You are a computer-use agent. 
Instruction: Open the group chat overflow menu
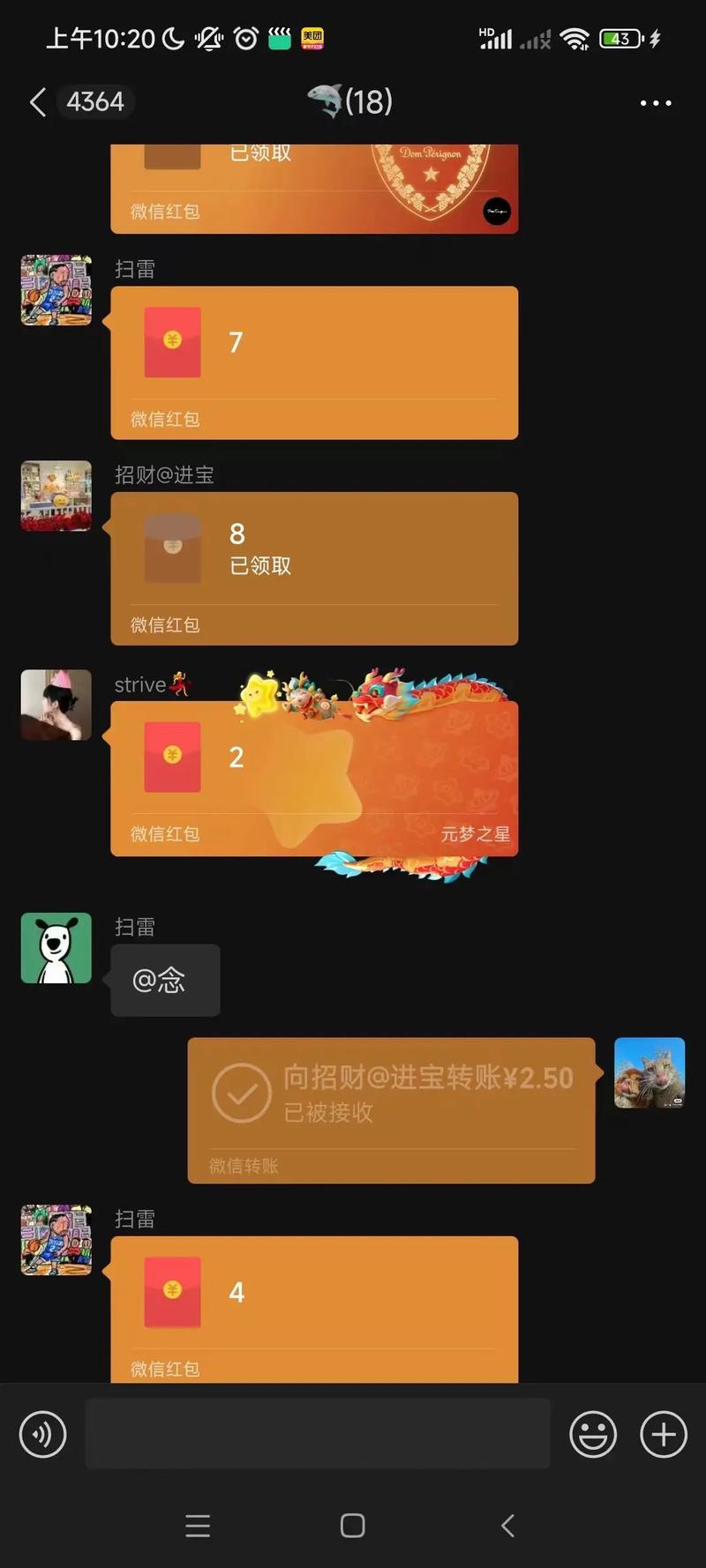655,103
